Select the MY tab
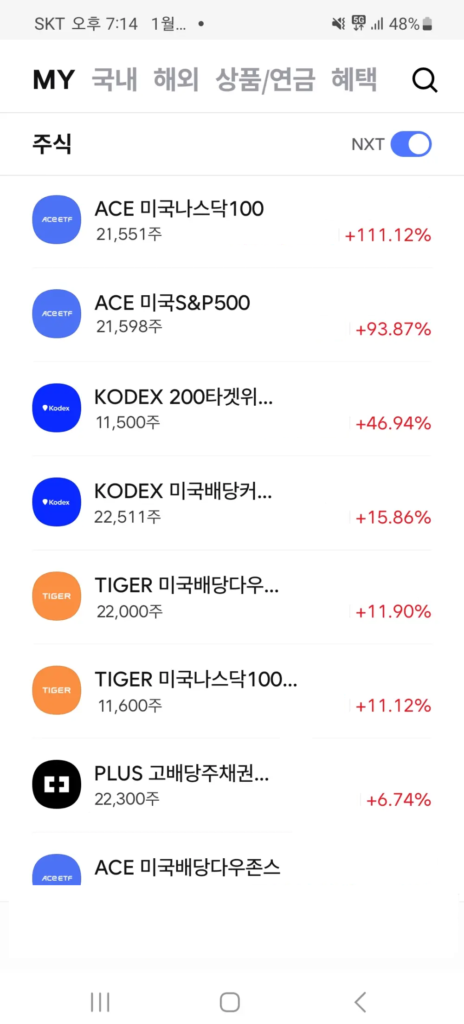The width and height of the screenshot is (464, 1024). [54, 80]
